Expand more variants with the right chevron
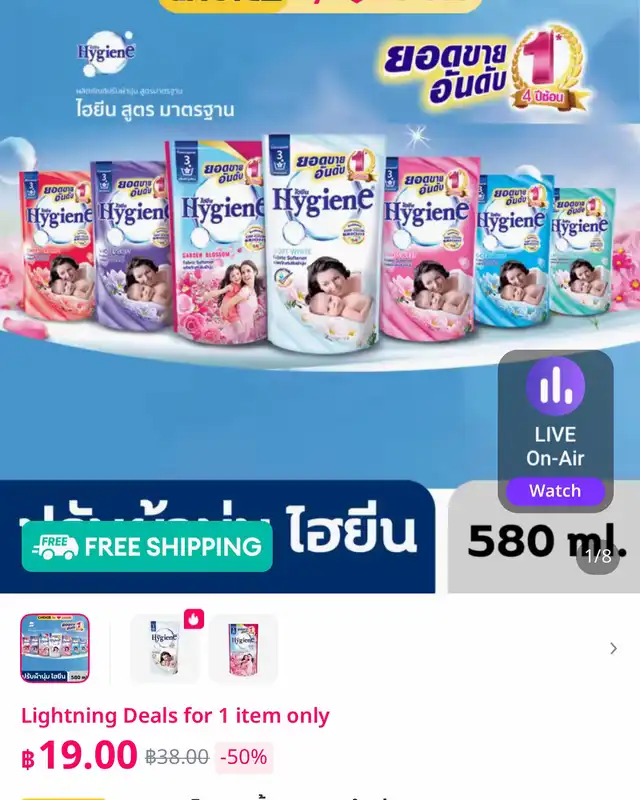The image size is (640, 800). coord(613,649)
